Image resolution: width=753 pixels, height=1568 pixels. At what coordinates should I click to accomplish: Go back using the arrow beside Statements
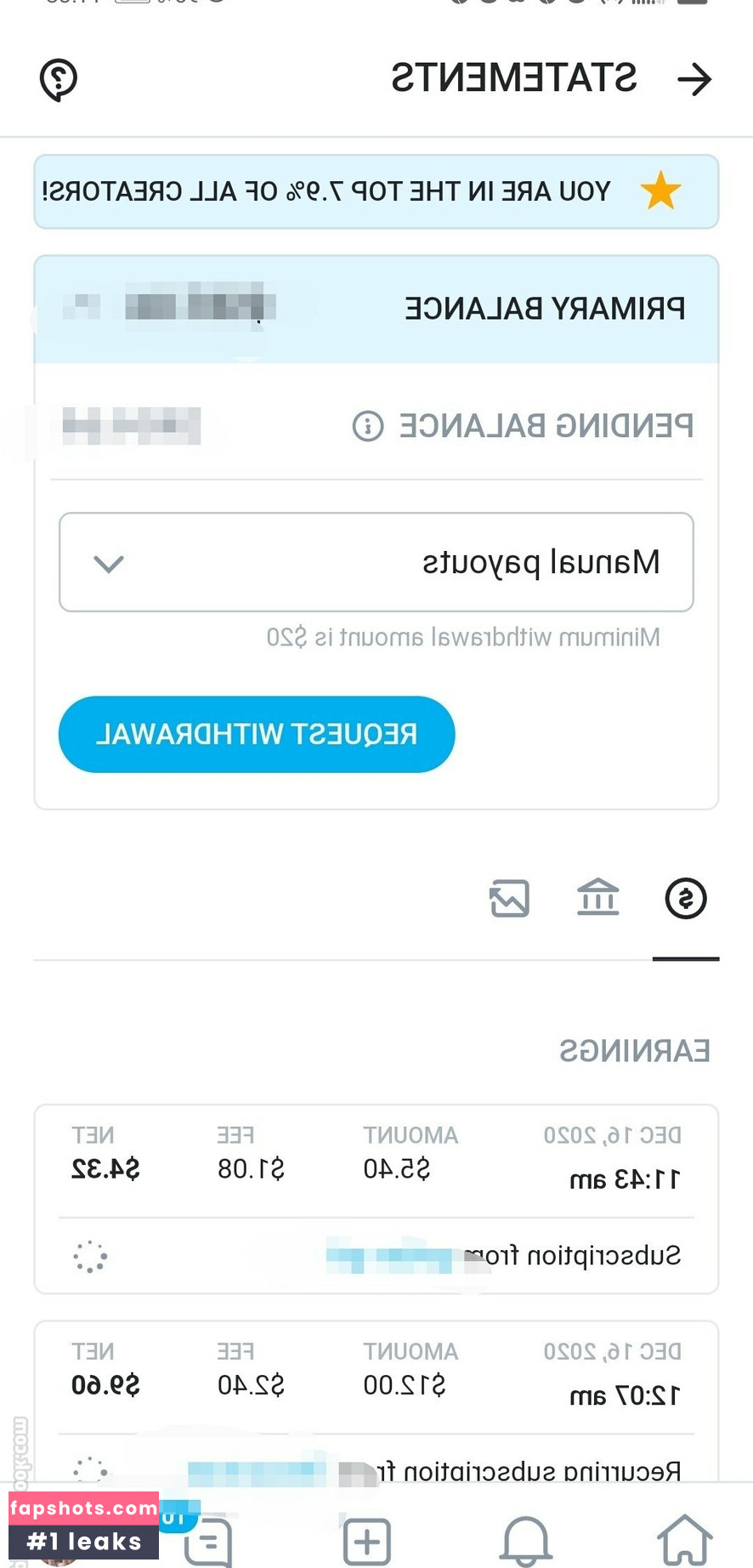[694, 80]
